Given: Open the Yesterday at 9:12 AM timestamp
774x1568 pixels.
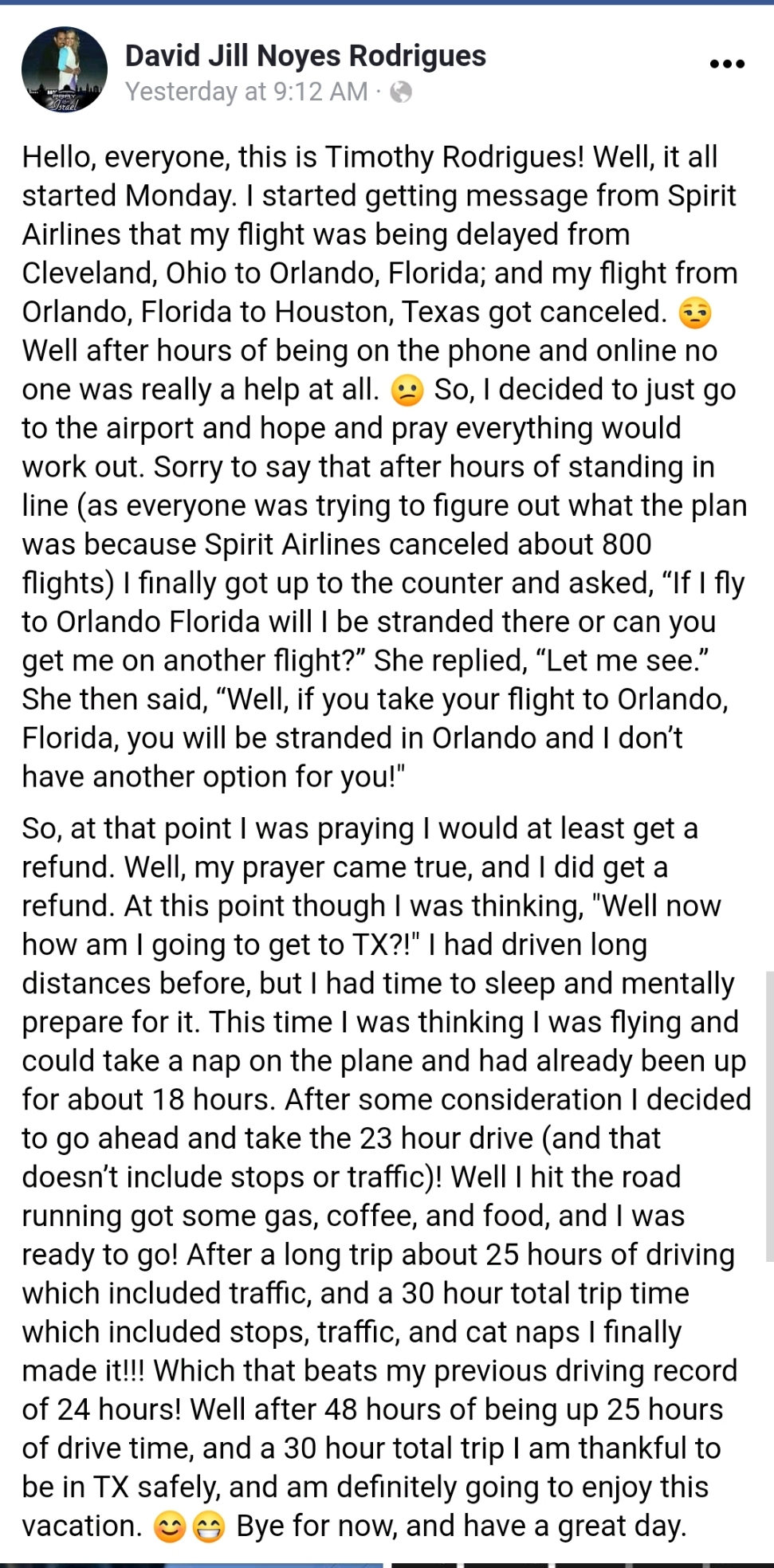Looking at the screenshot, I should coord(246,92).
